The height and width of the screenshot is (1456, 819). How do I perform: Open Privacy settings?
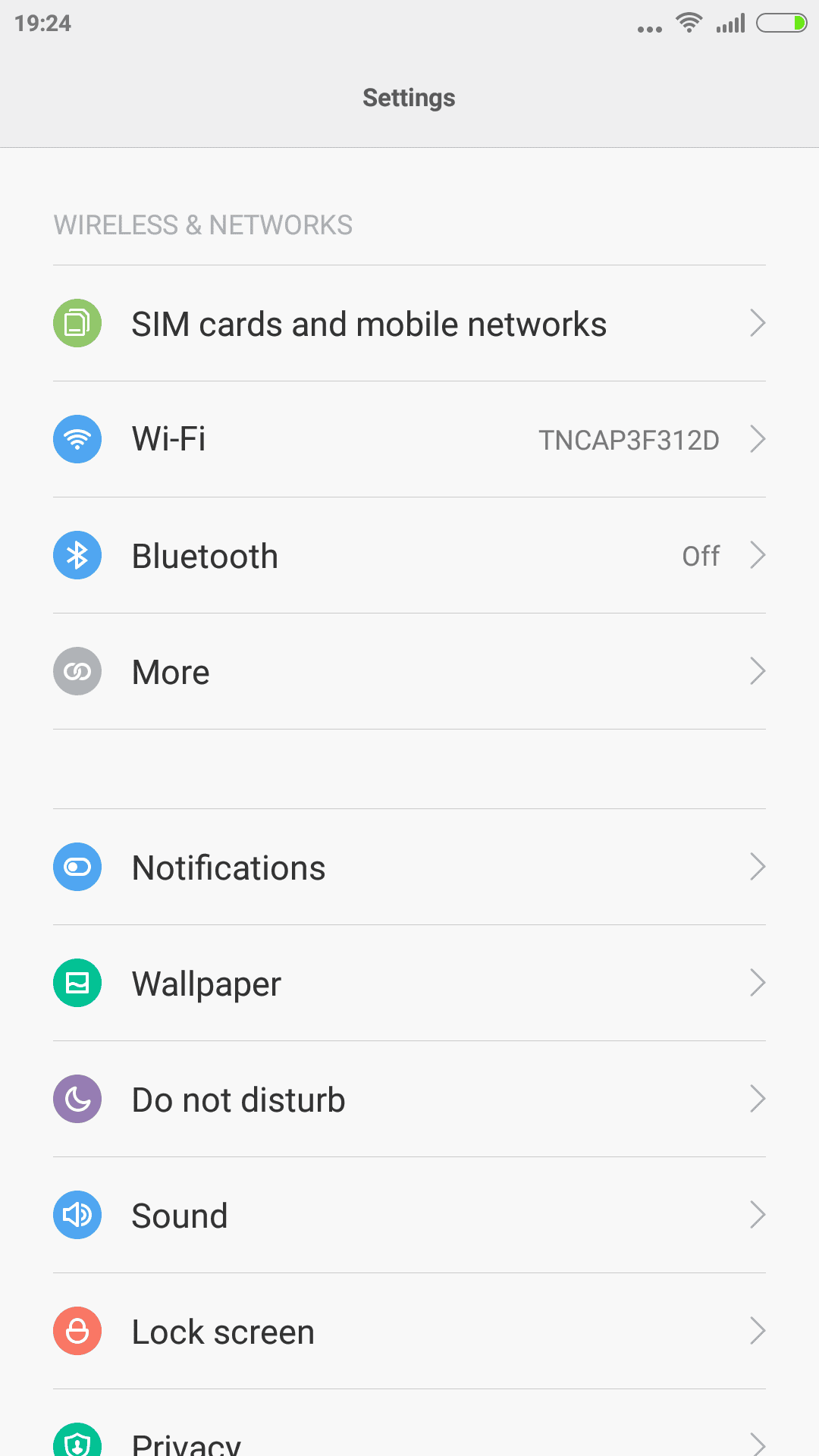point(409,1441)
